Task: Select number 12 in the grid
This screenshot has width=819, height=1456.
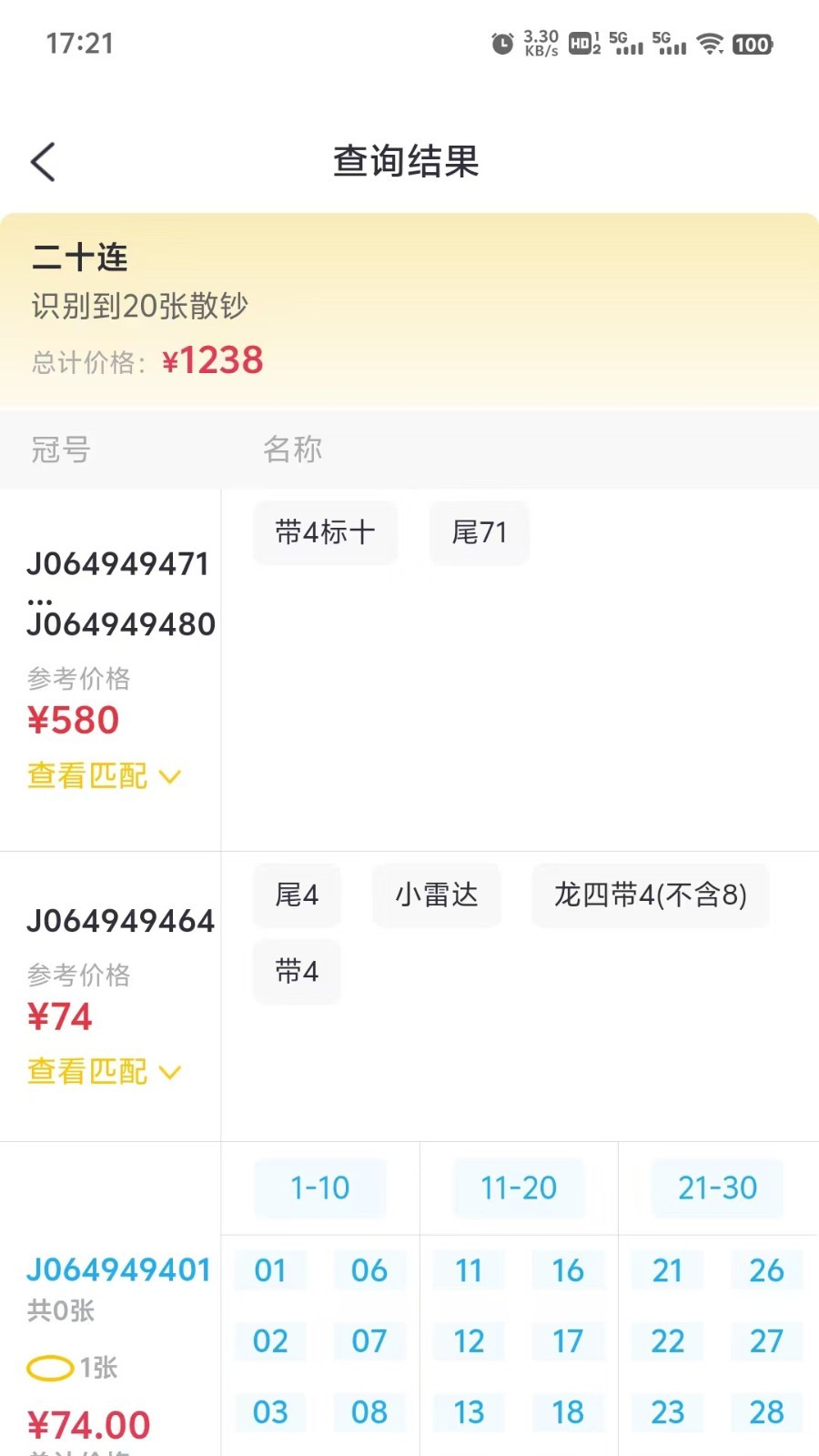Action: (469, 1340)
